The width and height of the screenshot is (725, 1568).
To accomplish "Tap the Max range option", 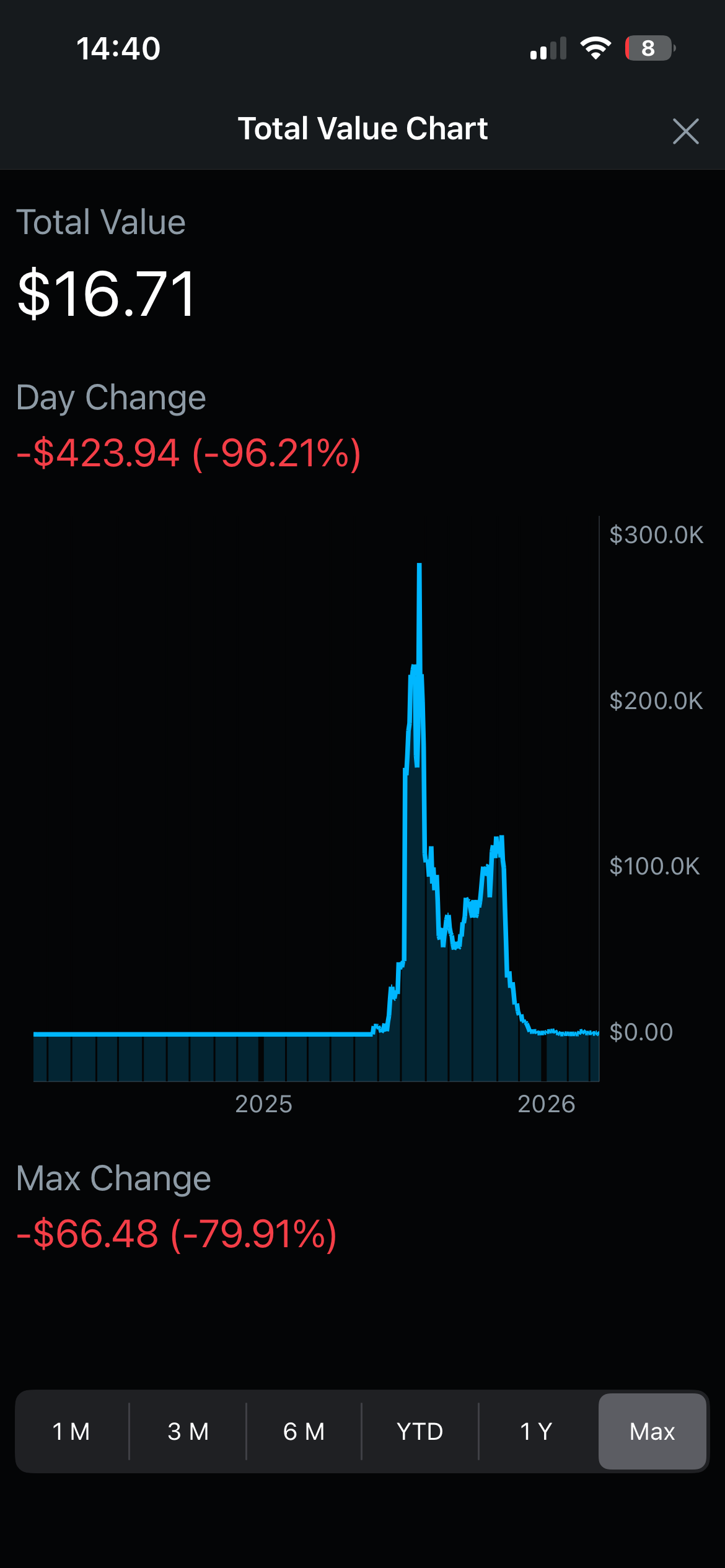I will [652, 1431].
